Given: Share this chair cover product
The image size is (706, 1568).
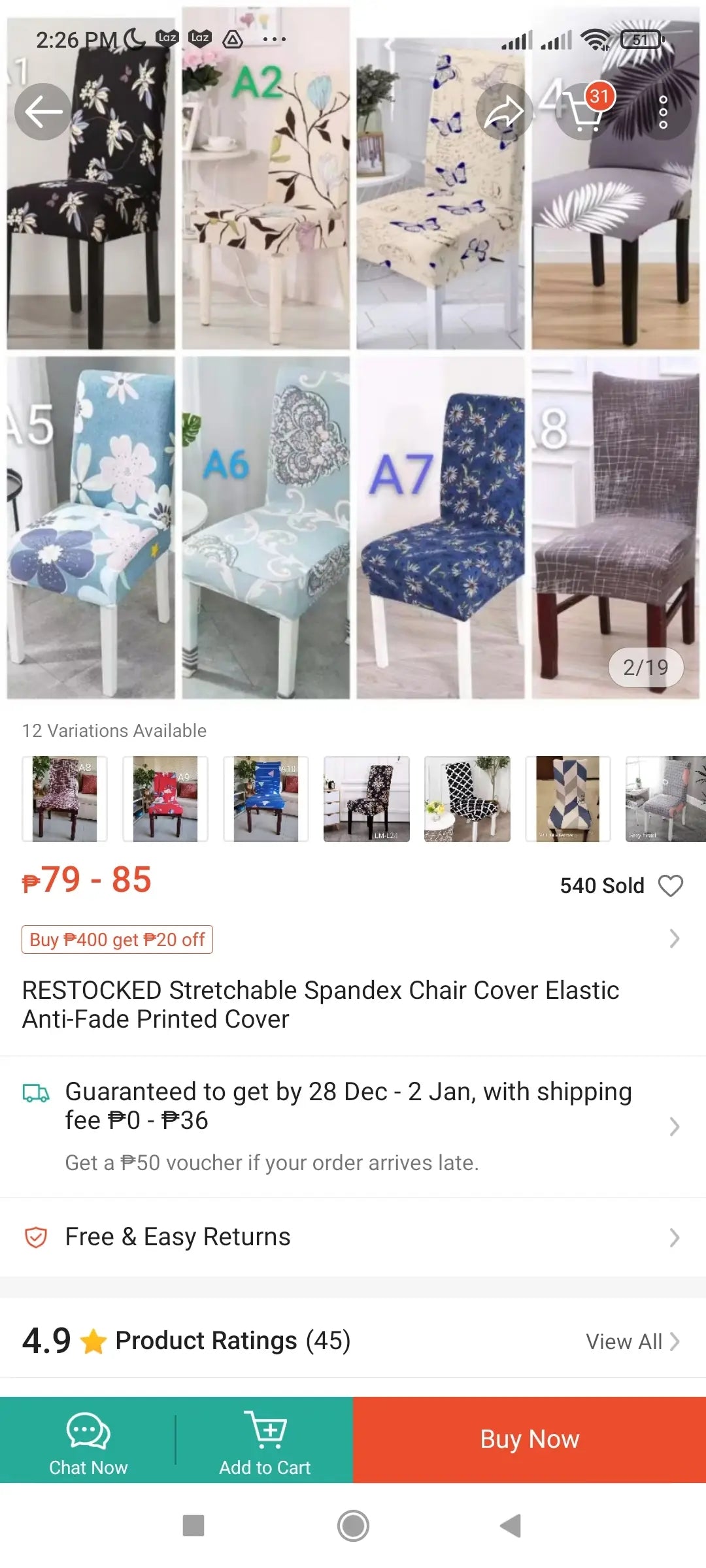Looking at the screenshot, I should [504, 112].
